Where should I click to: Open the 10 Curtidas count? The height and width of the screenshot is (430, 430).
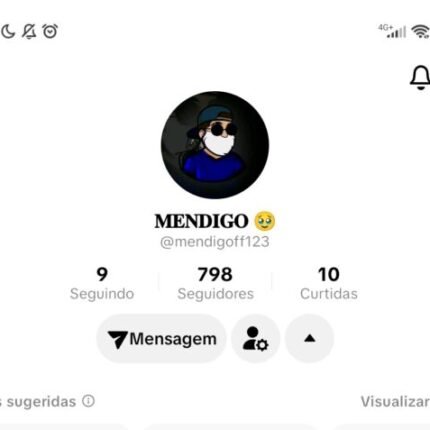click(x=329, y=284)
